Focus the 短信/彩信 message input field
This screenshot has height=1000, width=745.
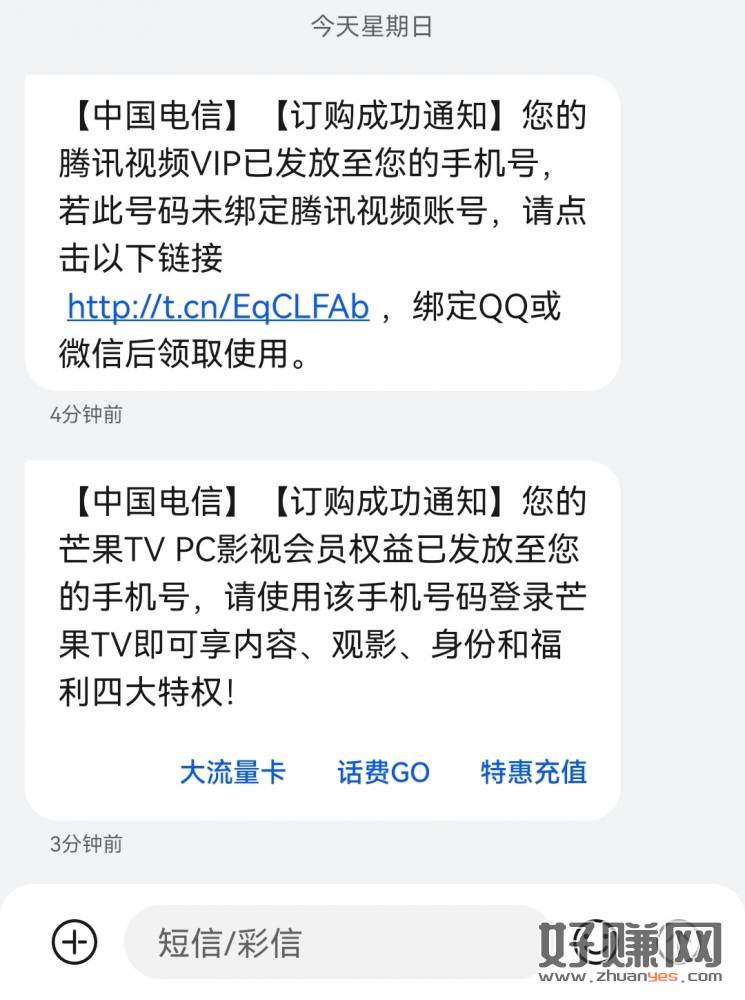pyautogui.click(x=330, y=942)
